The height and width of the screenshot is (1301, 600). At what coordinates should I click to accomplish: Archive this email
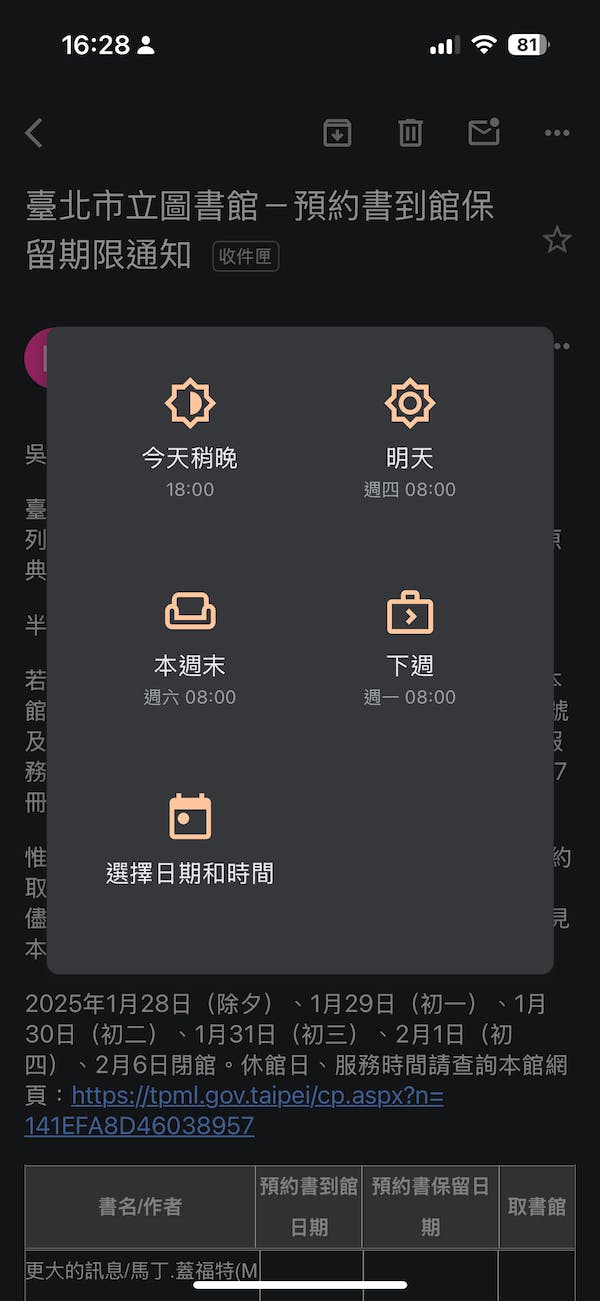pyautogui.click(x=337, y=133)
